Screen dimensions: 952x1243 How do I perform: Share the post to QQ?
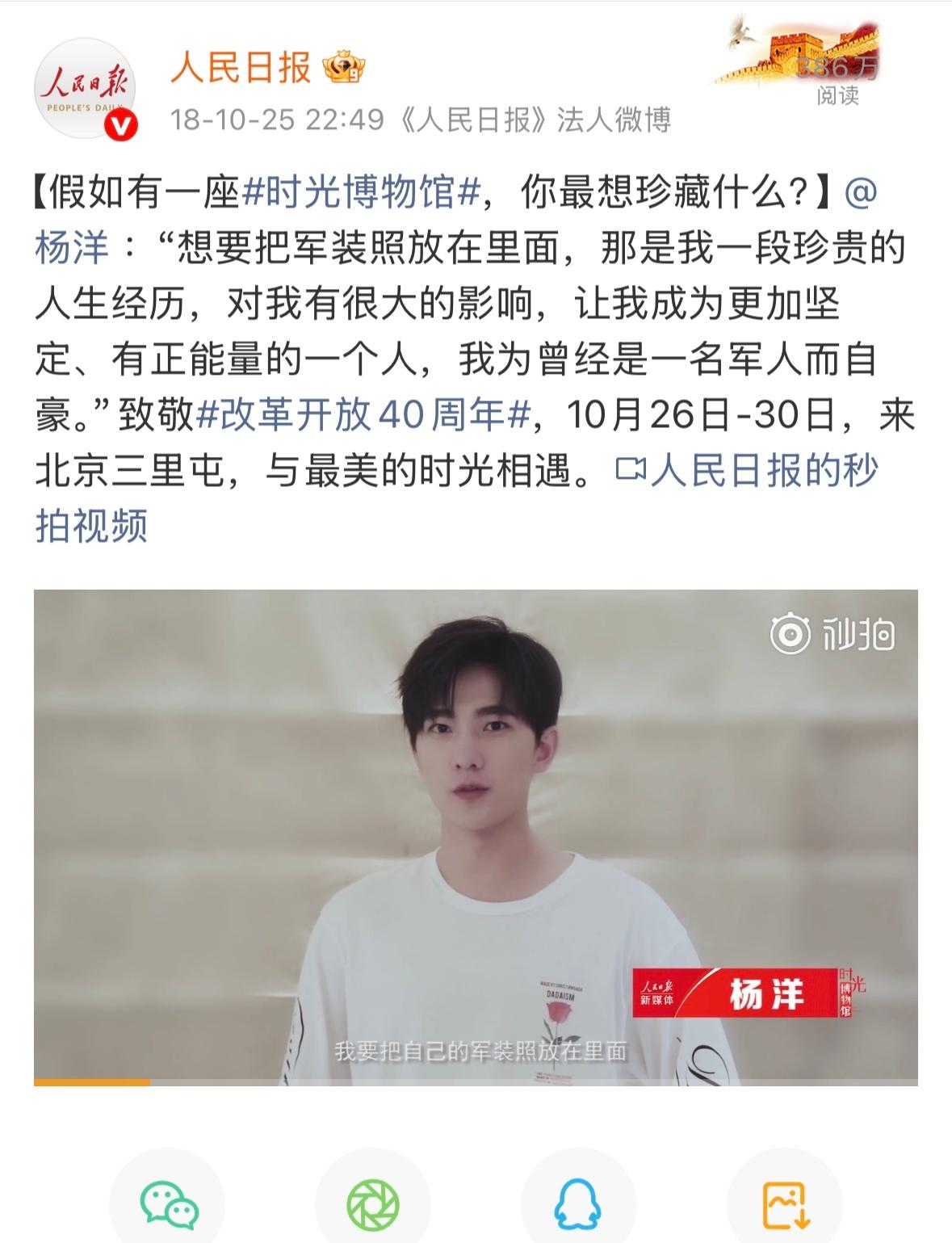coord(578,1205)
